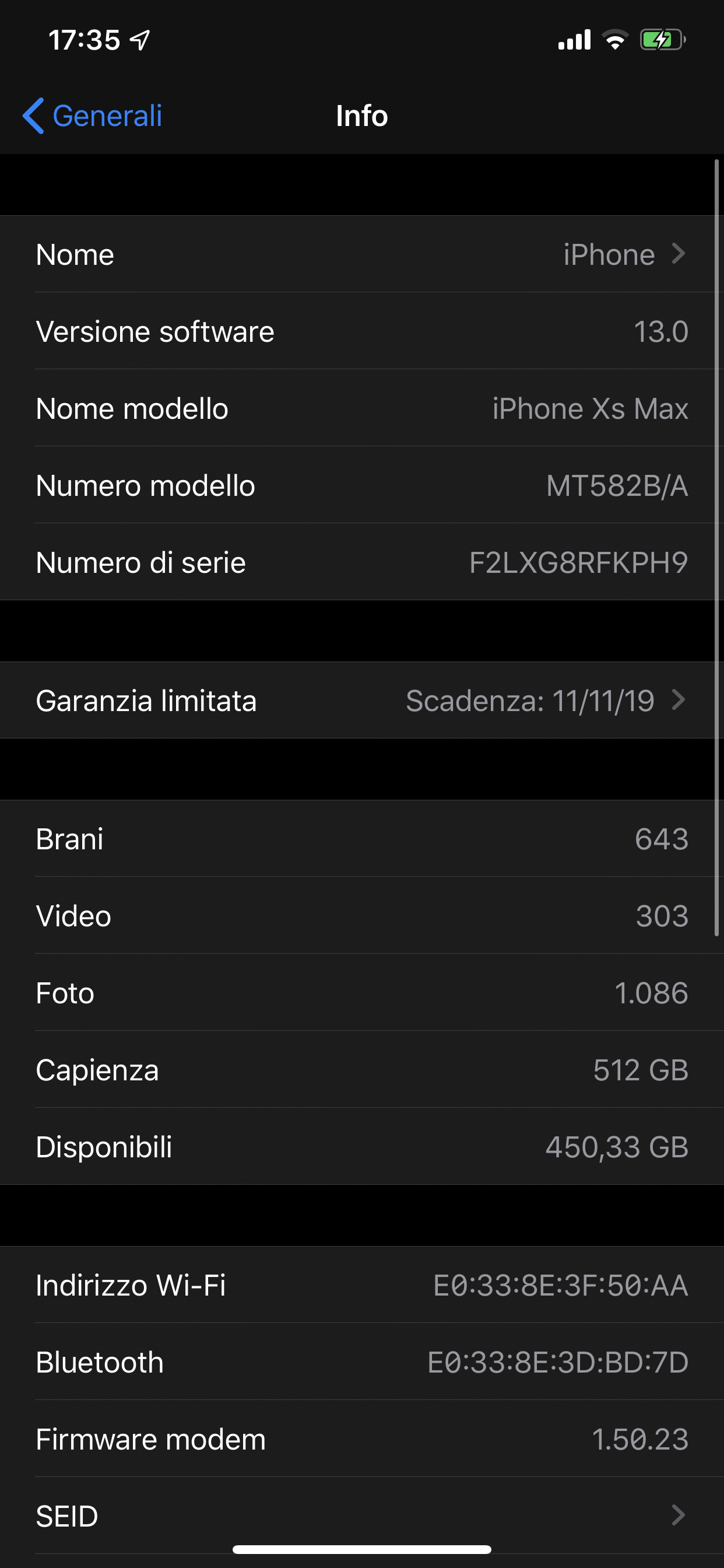This screenshot has height=1568, width=724.
Task: Open Garanzia limitata warranty details
Action: coord(362,700)
